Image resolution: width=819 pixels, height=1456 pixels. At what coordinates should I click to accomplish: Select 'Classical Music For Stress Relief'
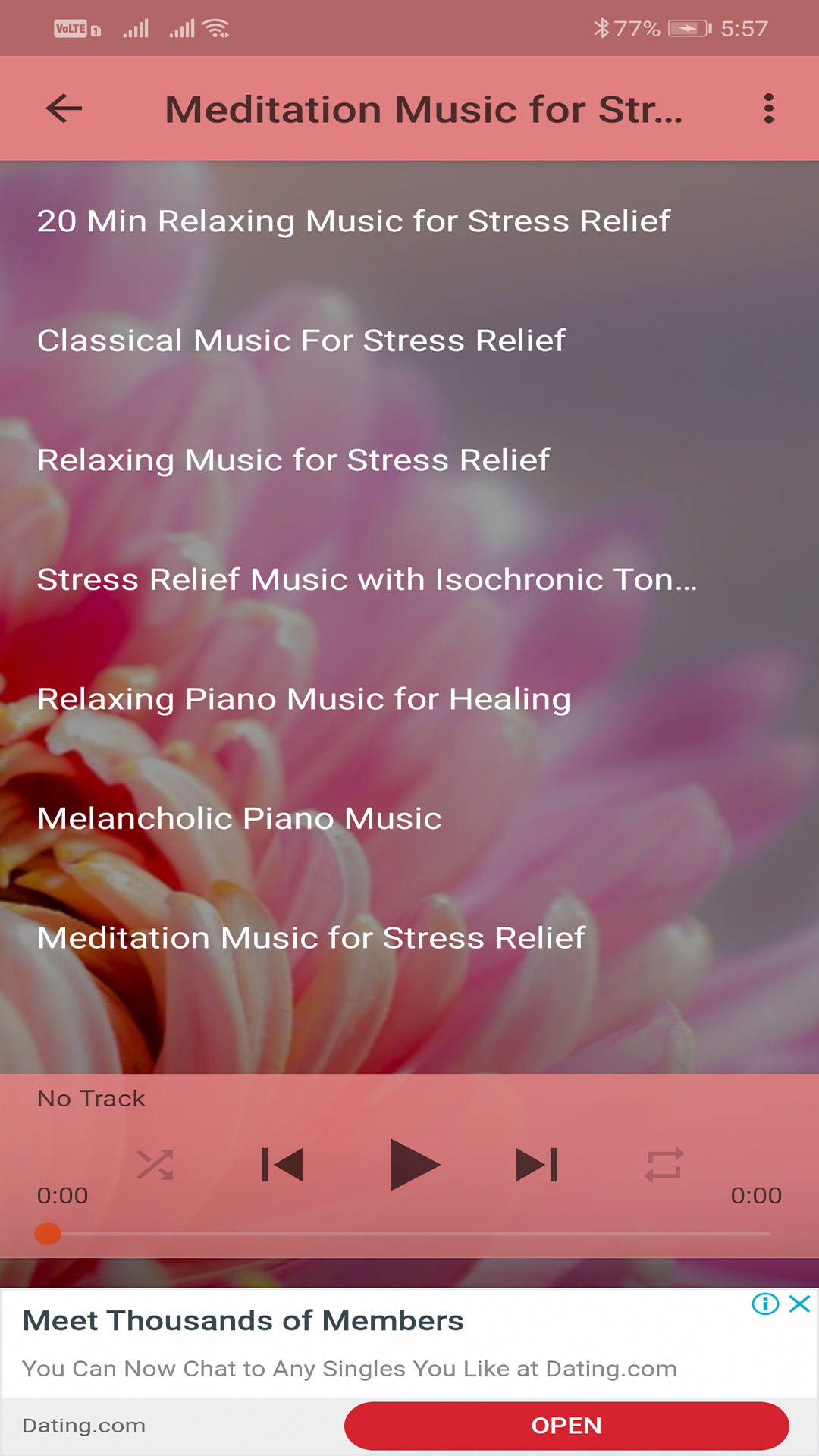click(x=302, y=341)
